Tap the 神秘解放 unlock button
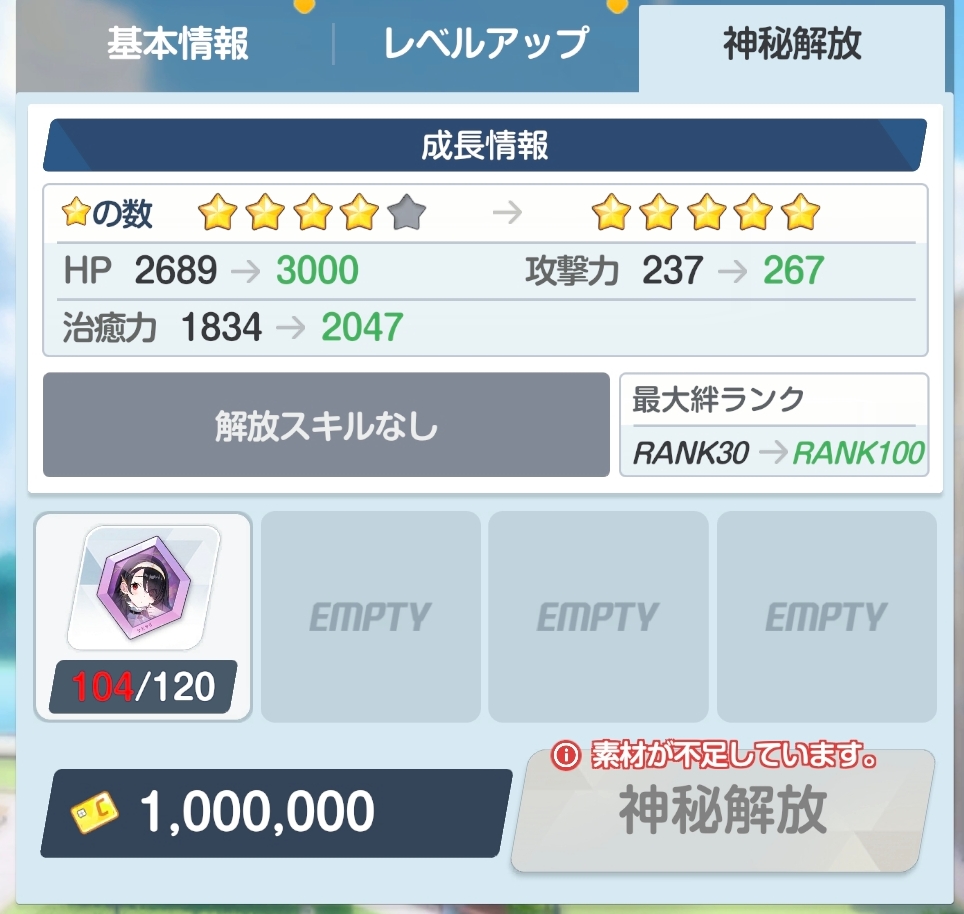 pos(722,811)
